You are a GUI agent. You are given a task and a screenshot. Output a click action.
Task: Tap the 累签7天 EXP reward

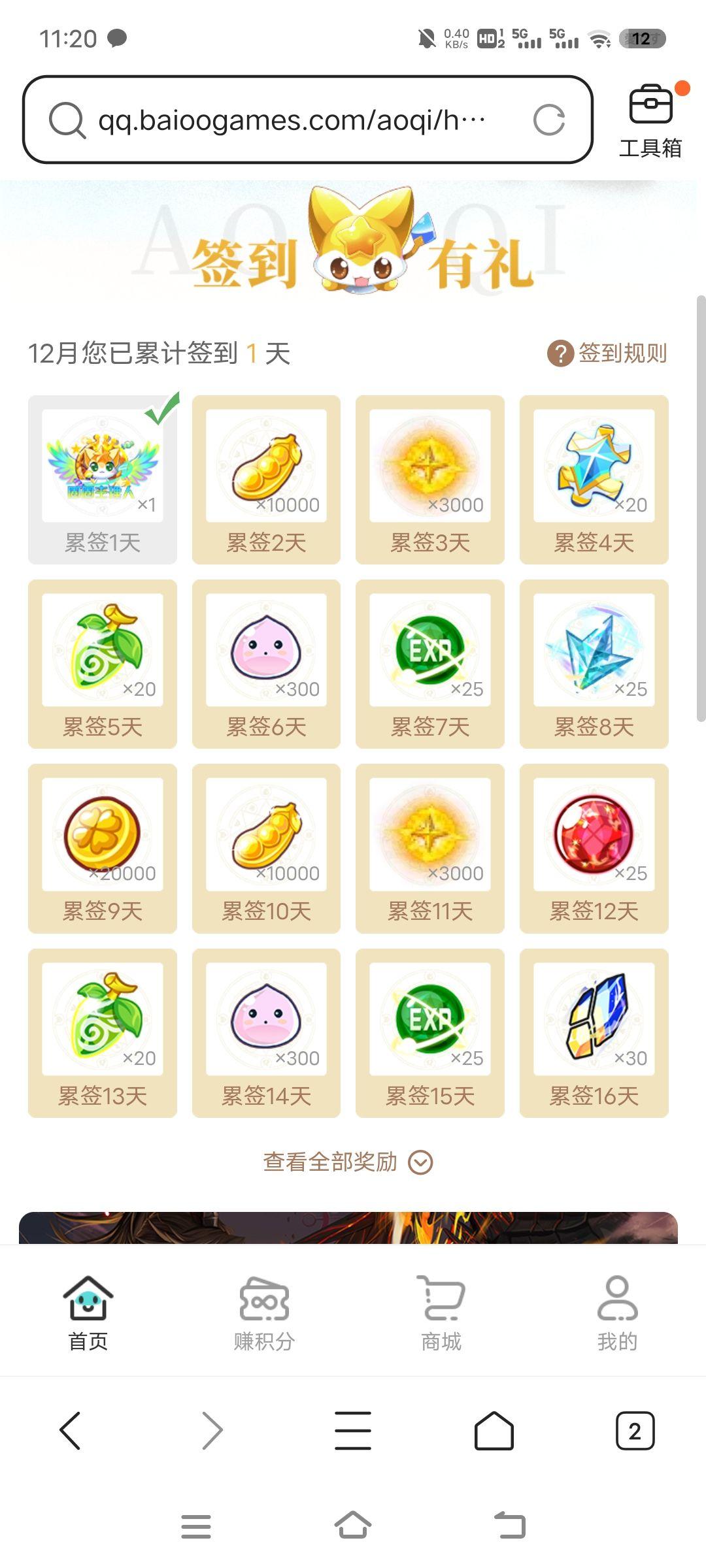[430, 663]
